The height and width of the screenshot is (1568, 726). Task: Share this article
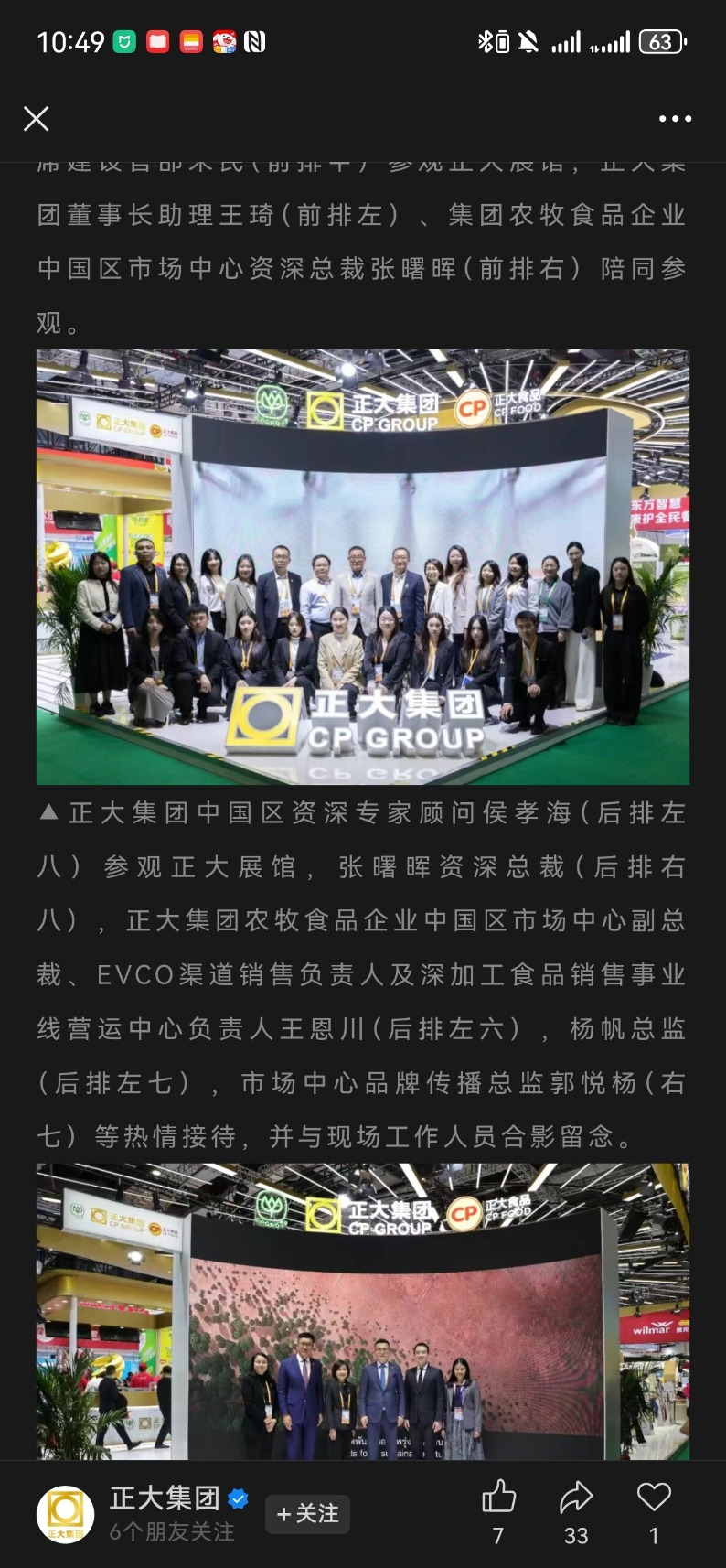[576, 1498]
